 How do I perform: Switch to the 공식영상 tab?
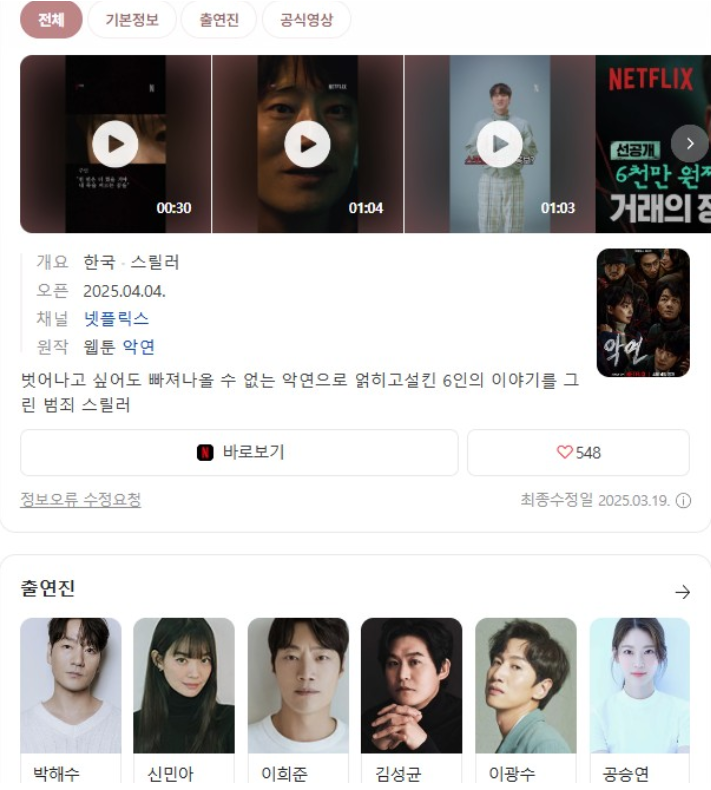pos(306,20)
